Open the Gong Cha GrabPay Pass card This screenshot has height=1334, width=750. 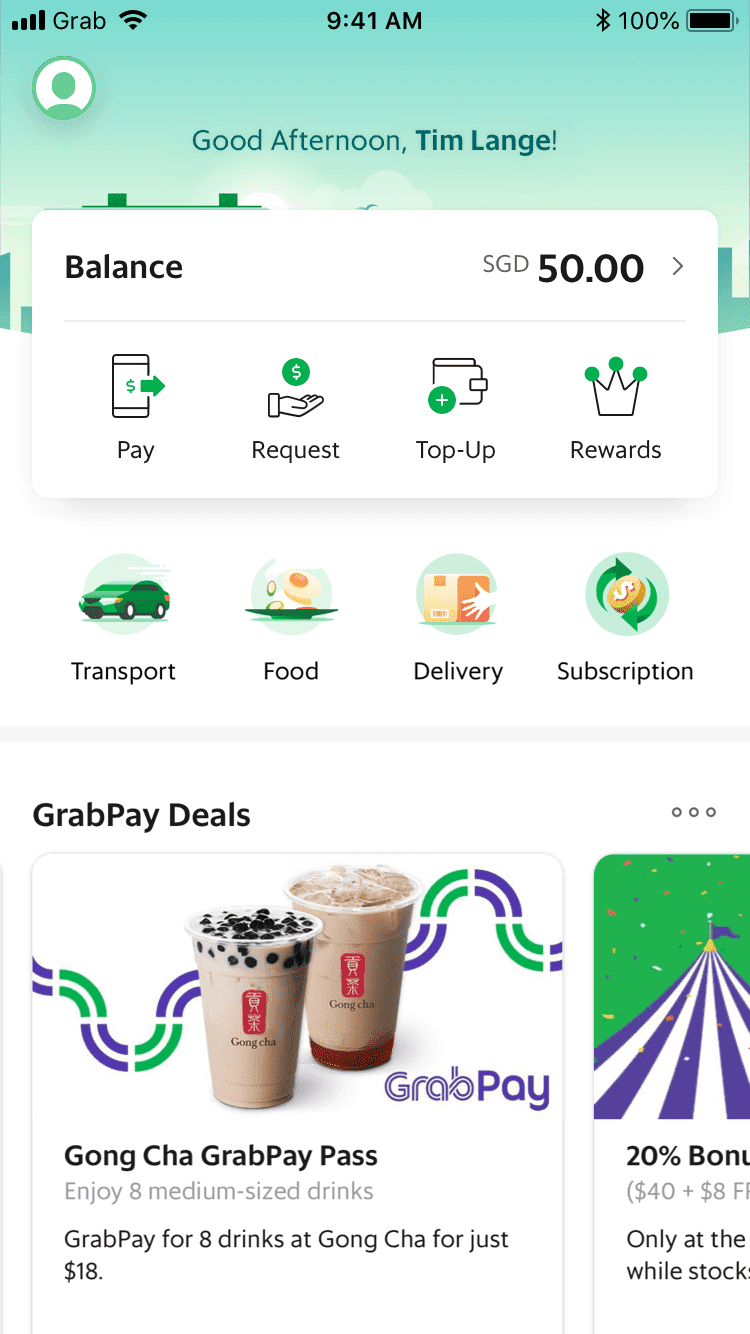click(297, 1094)
